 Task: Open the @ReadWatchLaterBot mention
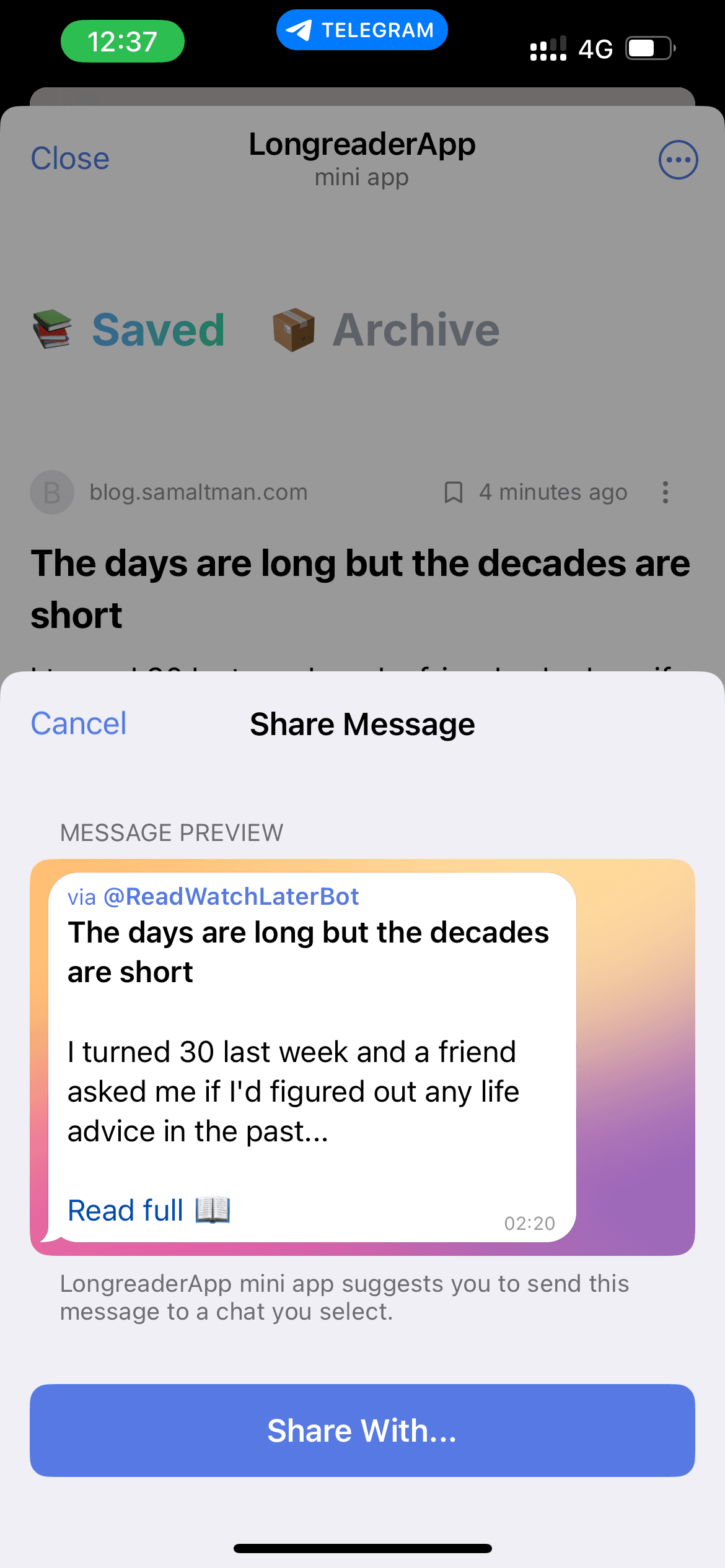[x=231, y=896]
